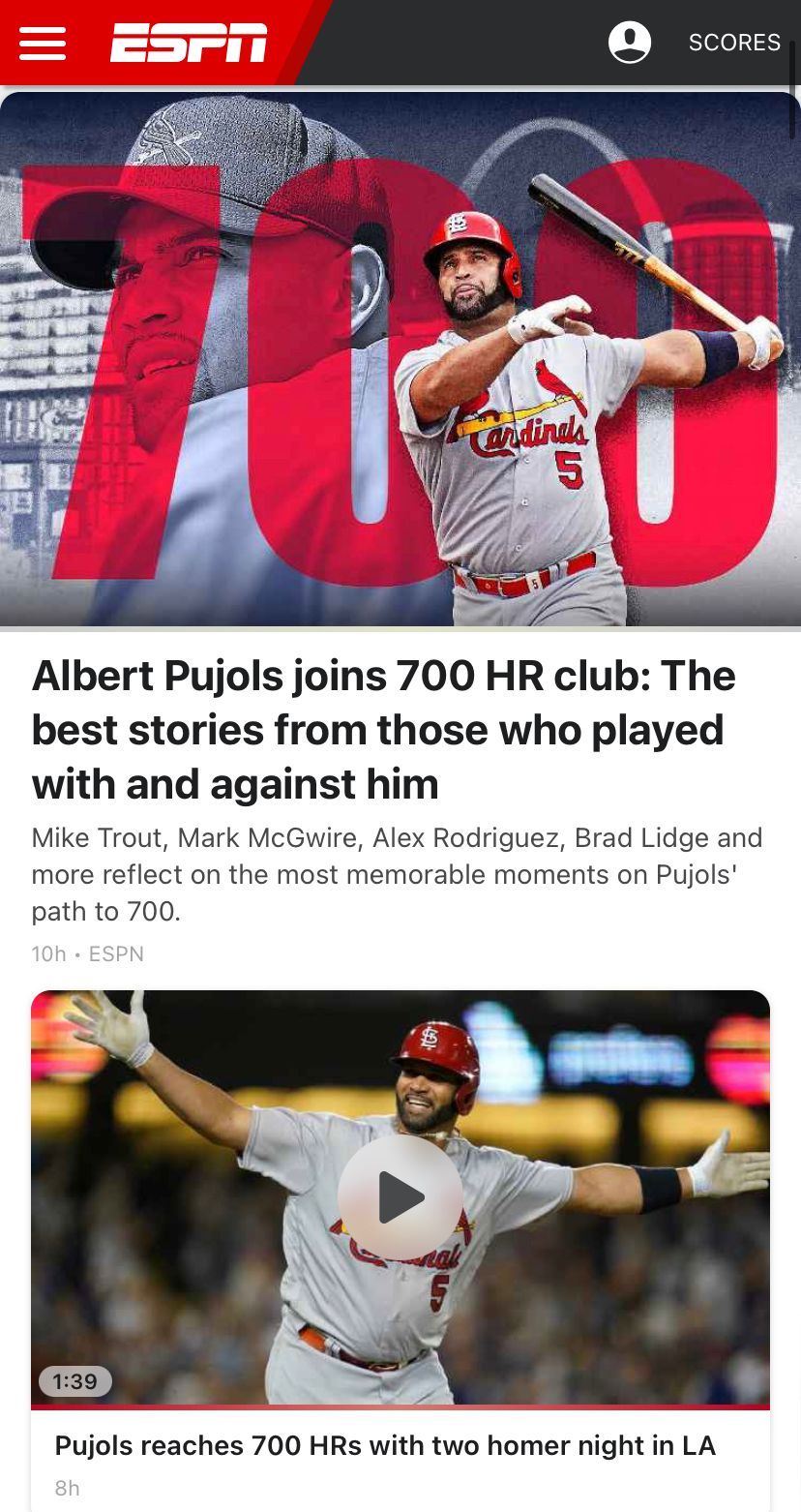Open the two homer night in LA headline

point(385,1445)
